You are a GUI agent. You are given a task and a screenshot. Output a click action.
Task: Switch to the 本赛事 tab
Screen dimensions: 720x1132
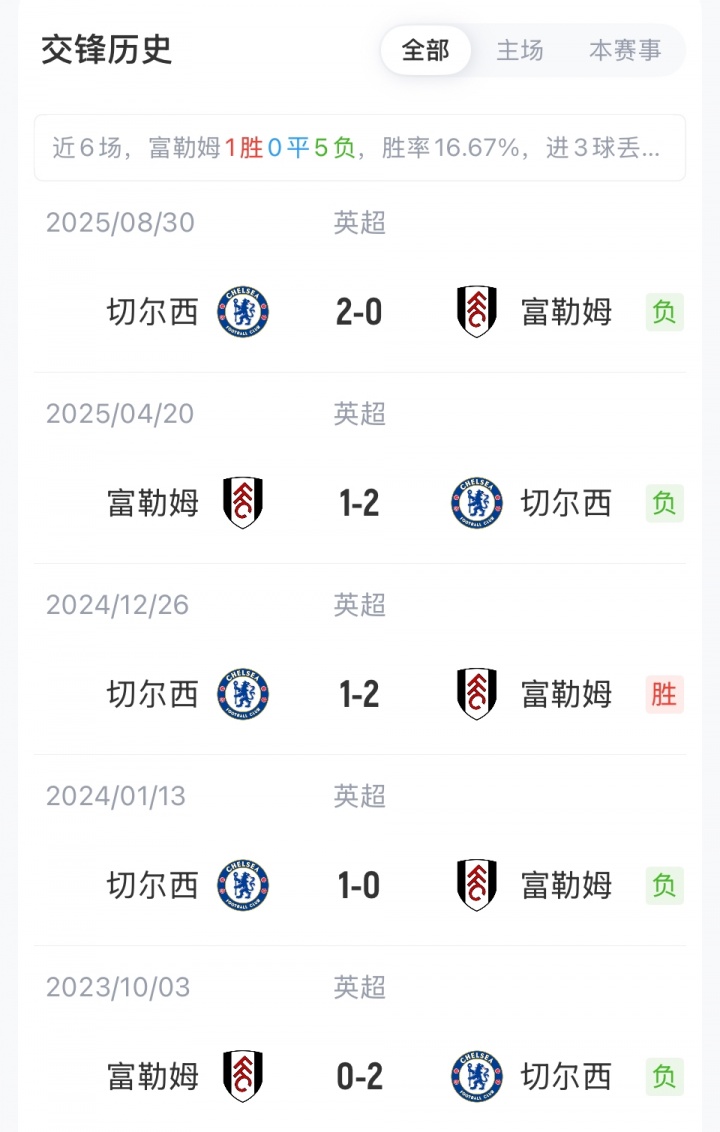pos(625,50)
